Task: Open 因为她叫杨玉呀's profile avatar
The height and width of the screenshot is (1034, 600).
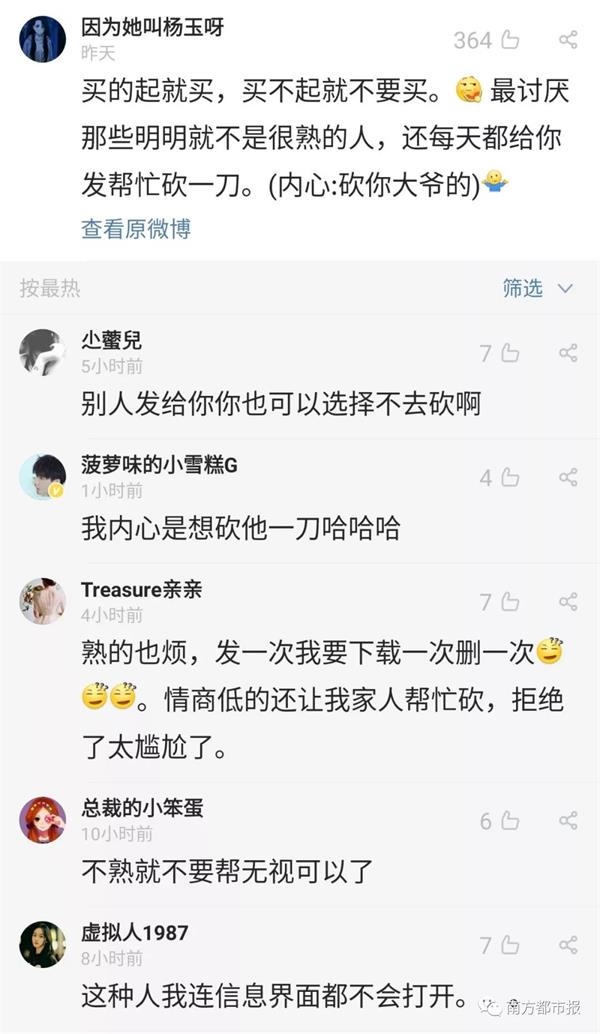Action: [x=42, y=39]
